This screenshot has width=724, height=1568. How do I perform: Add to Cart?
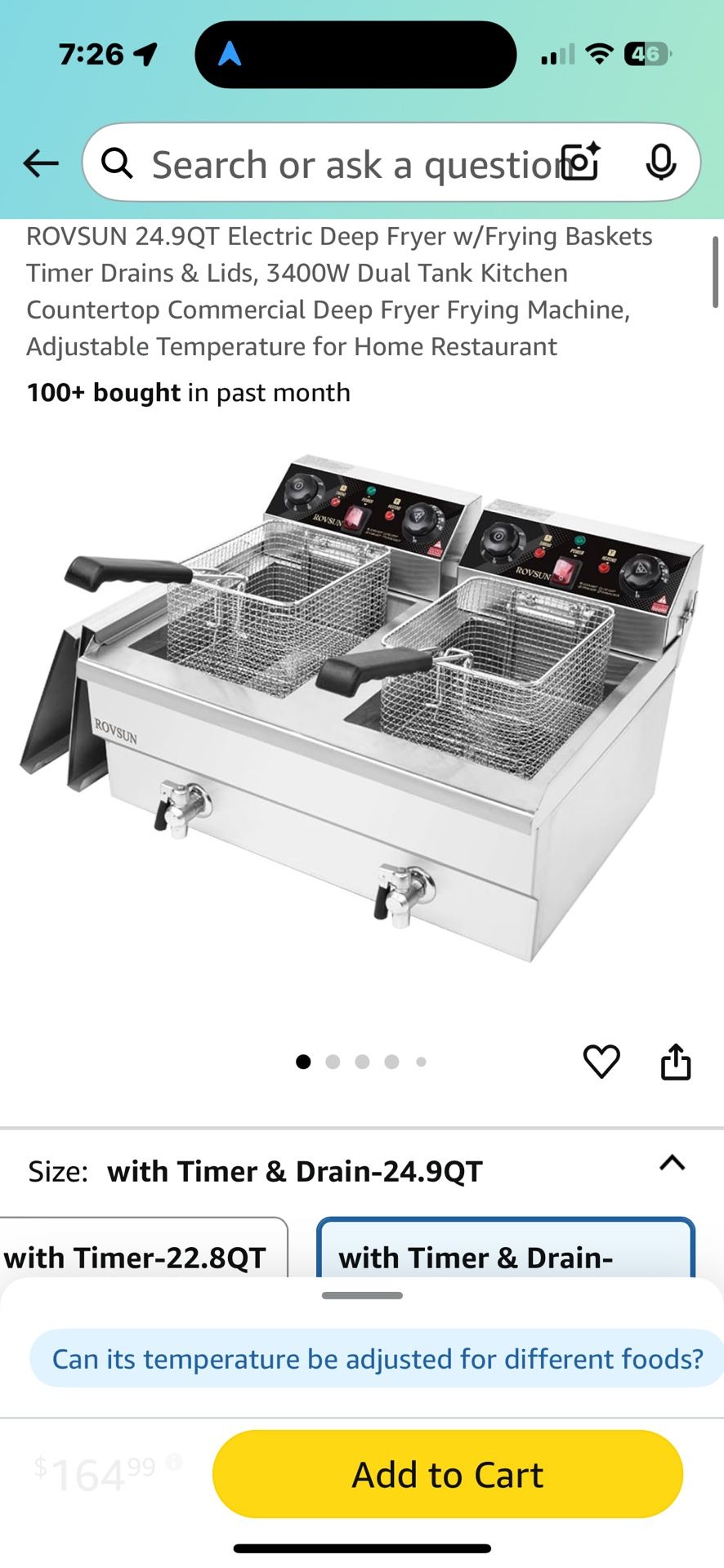(x=448, y=1474)
